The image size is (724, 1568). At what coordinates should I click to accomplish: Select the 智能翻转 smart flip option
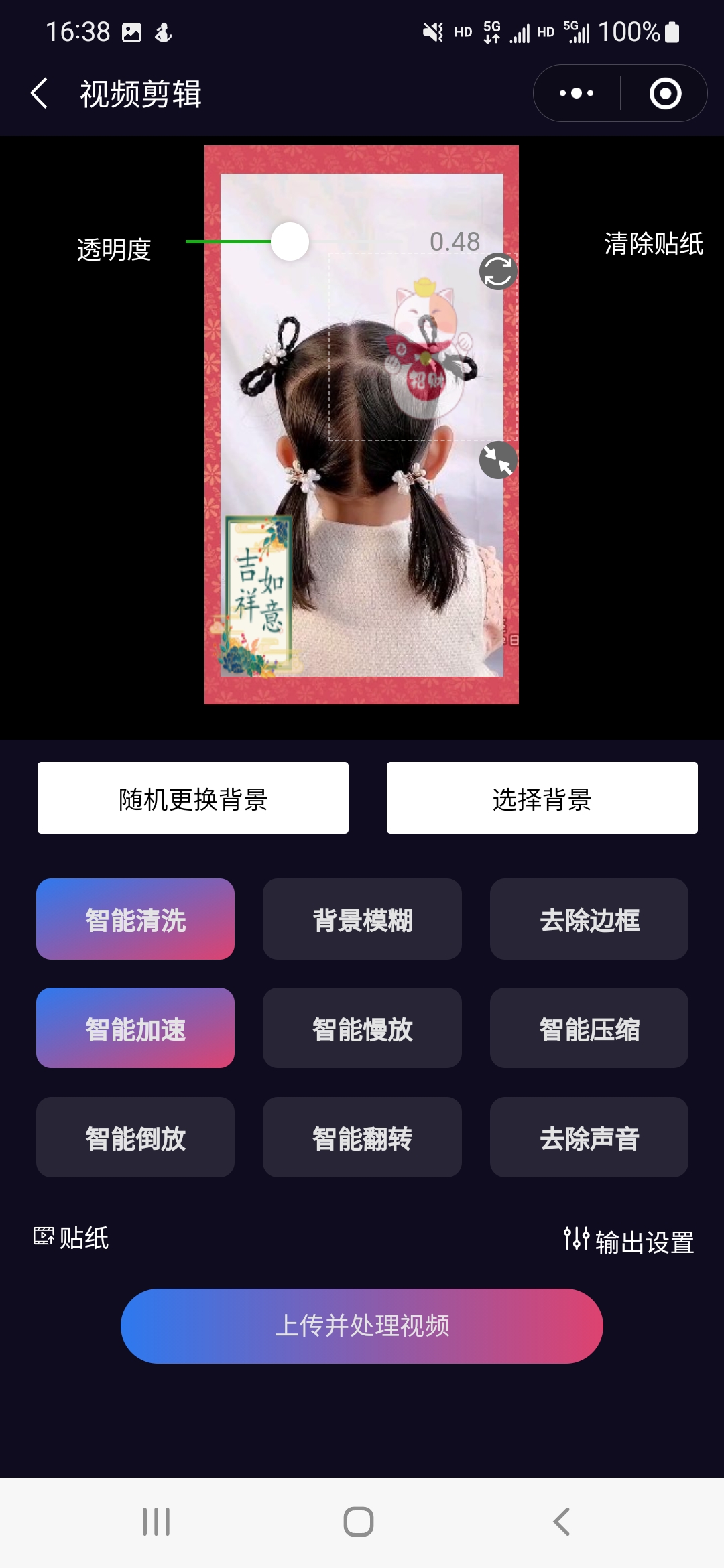coord(361,1137)
